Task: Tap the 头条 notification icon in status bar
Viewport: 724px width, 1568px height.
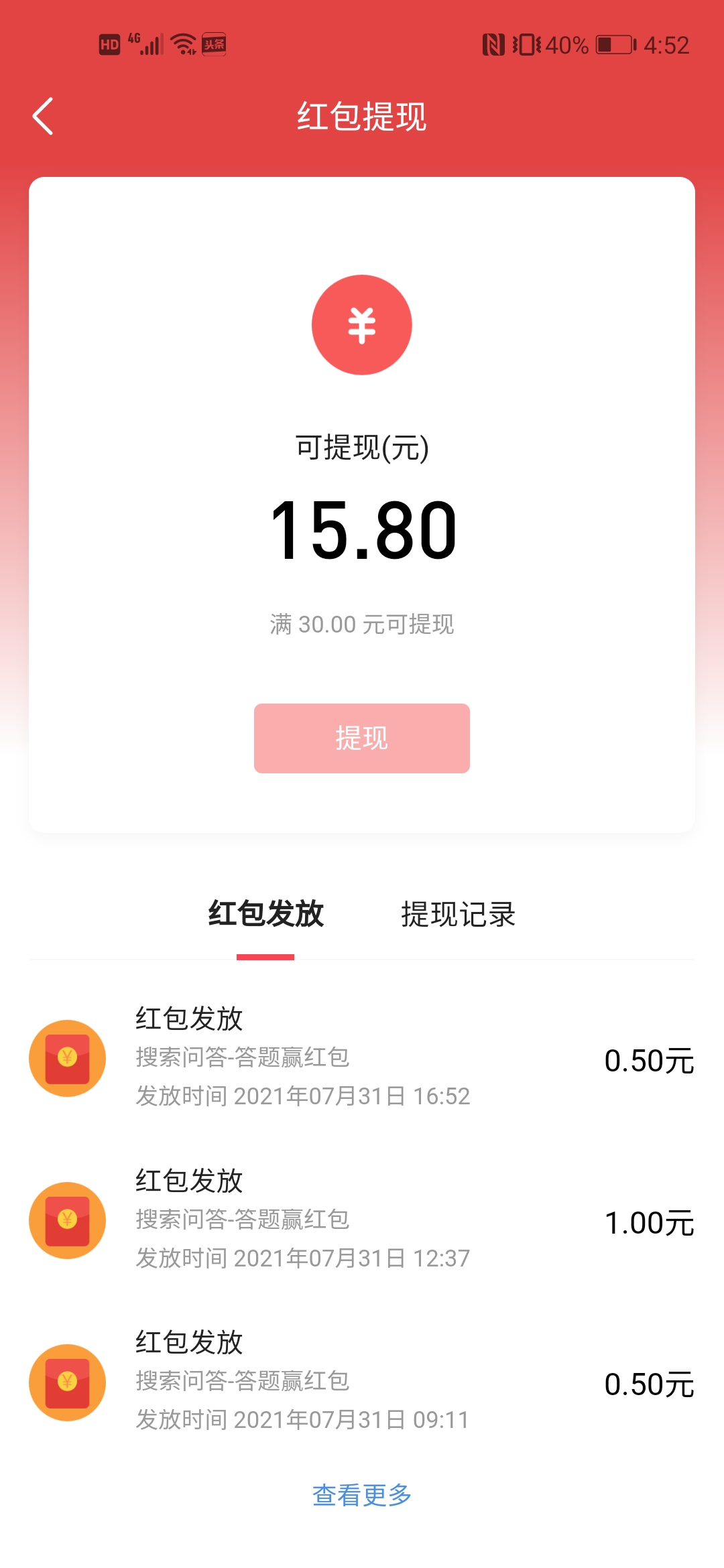Action: point(213,44)
